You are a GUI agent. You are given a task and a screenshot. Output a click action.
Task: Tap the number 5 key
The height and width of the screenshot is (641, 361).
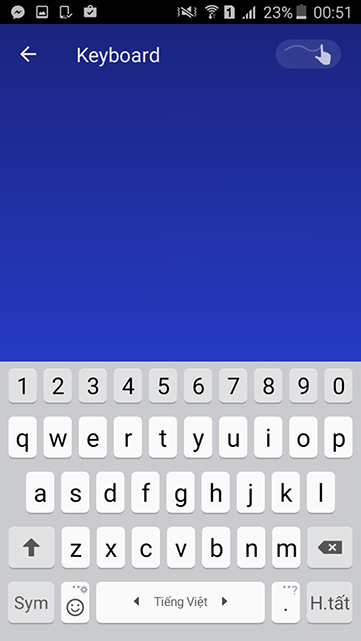(163, 385)
